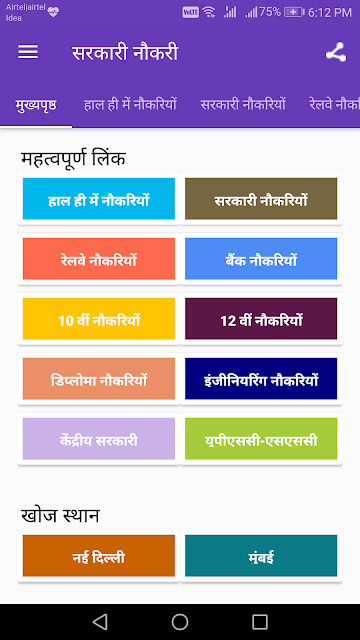The width and height of the screenshot is (360, 640).
Task: Open बैंक नौकरियों
Action: click(261, 259)
